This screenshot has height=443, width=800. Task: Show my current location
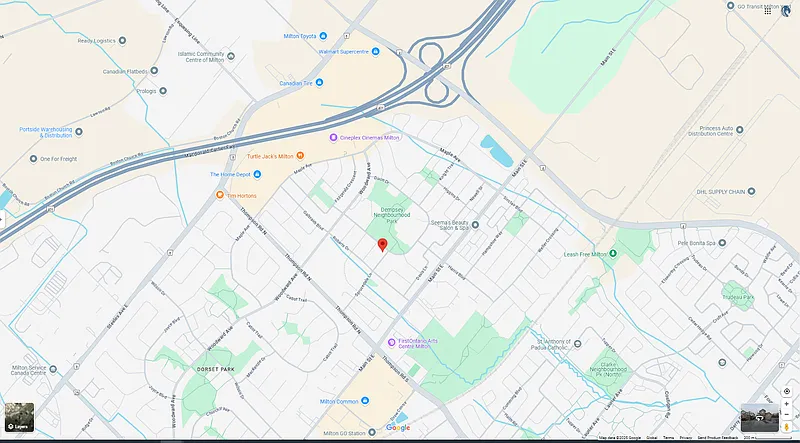pyautogui.click(x=787, y=391)
